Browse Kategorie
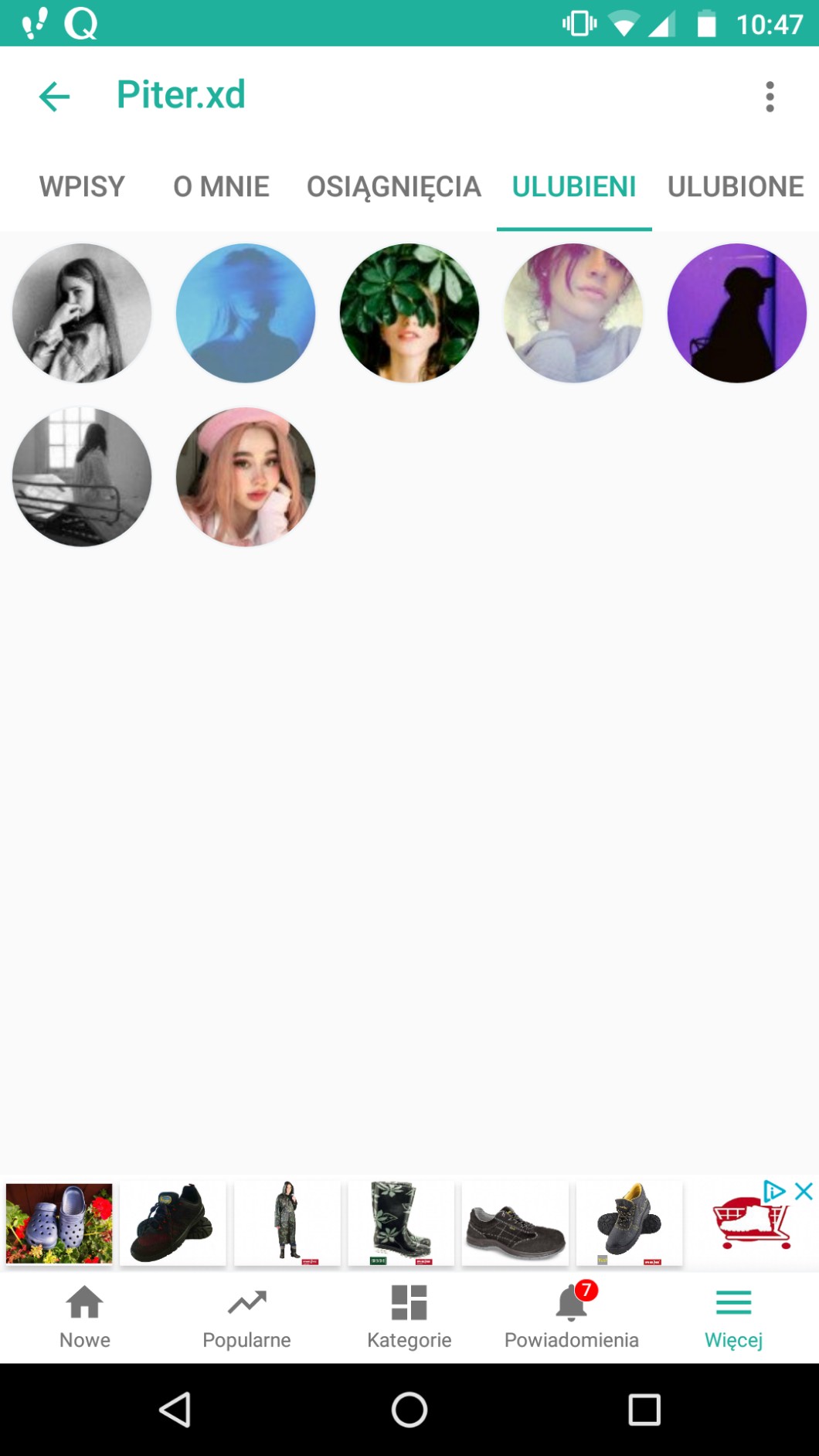Viewport: 819px width, 1456px height. (x=409, y=1318)
